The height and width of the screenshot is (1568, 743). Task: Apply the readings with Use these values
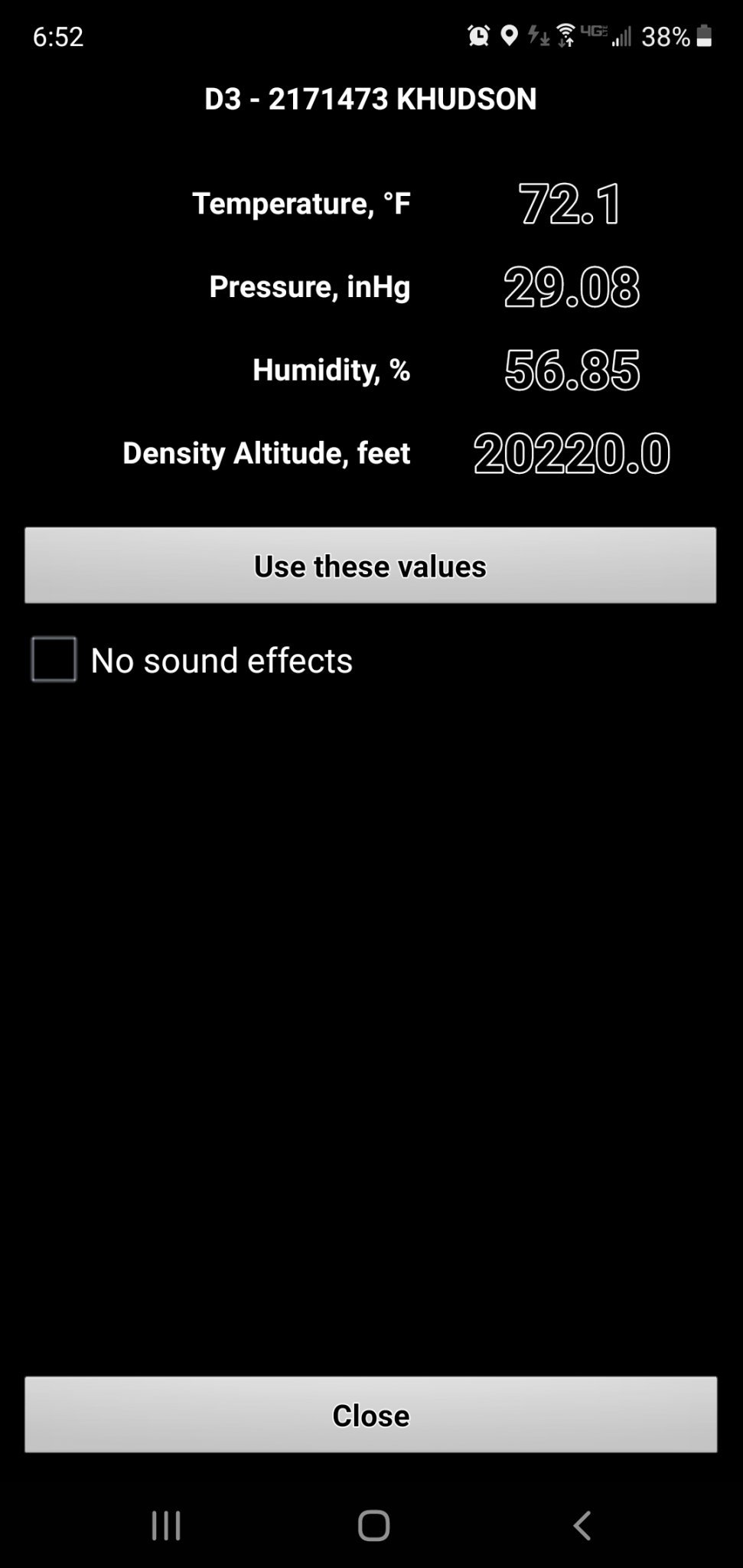click(x=370, y=565)
